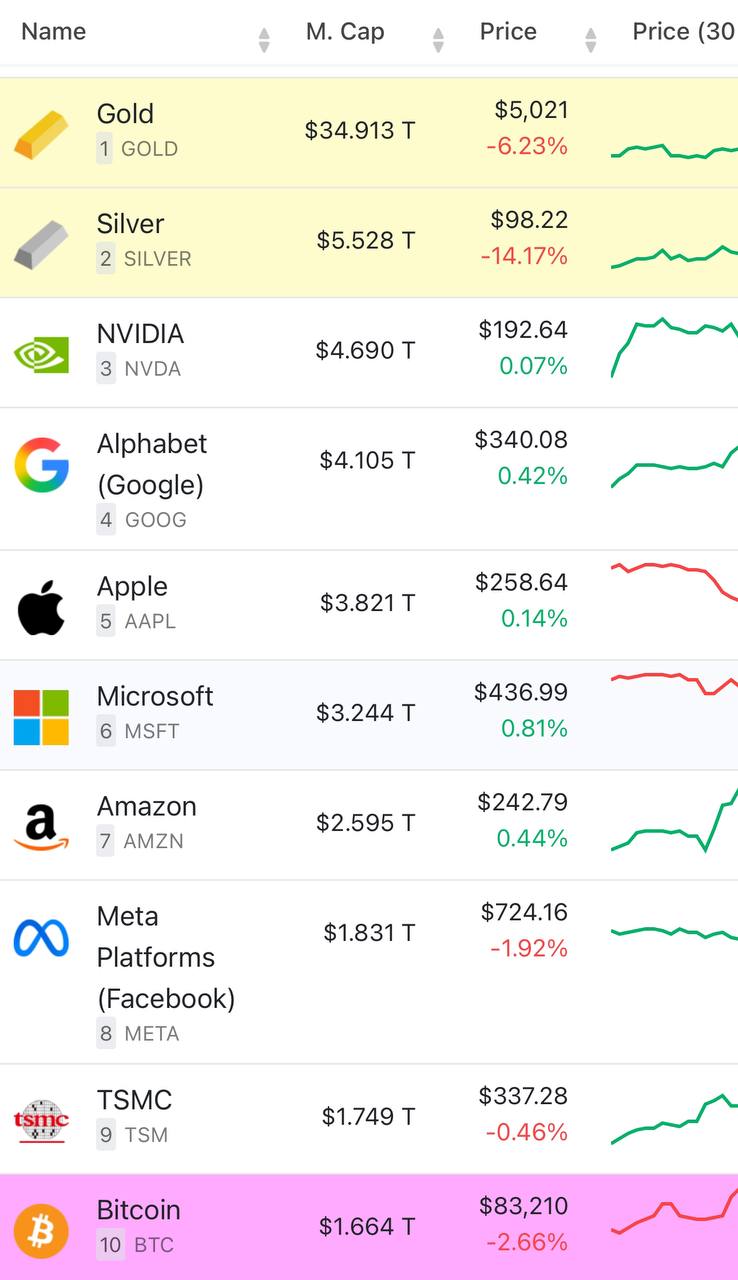Viewport: 738px width, 1280px height.
Task: Open Microsoft MSFT details
Action: tap(155, 697)
